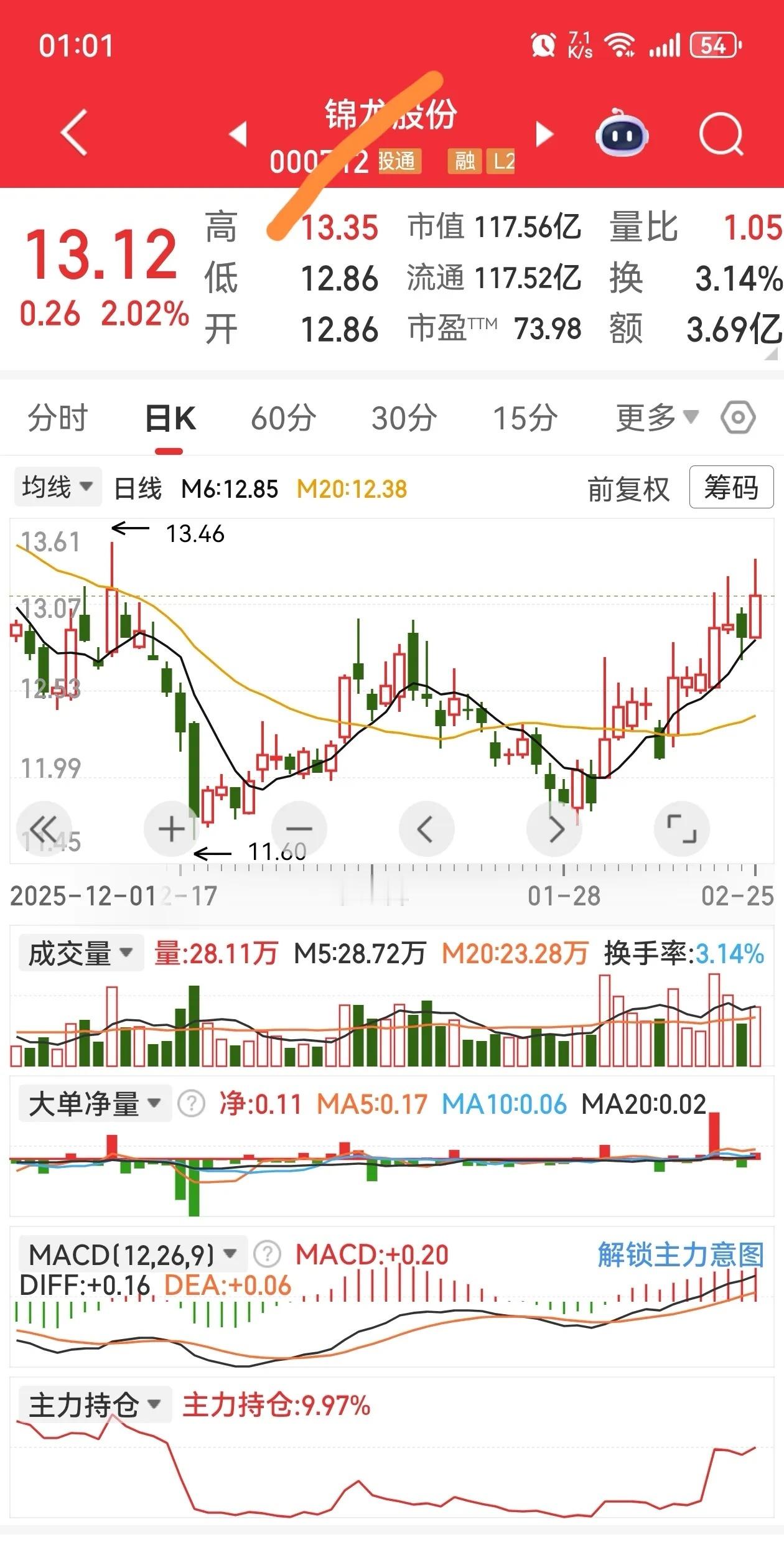784x1555 pixels.
Task: Switch to the previous stock
Action: coord(238,134)
